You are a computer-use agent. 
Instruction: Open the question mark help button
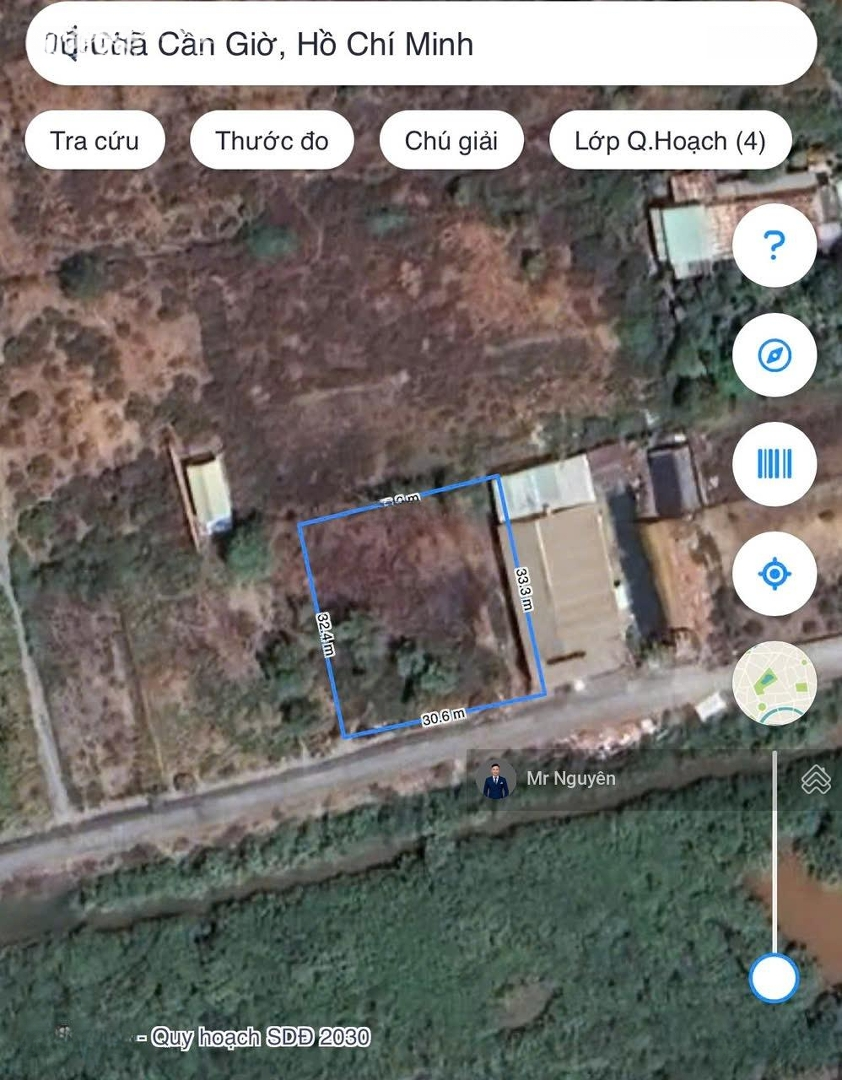[x=774, y=246]
